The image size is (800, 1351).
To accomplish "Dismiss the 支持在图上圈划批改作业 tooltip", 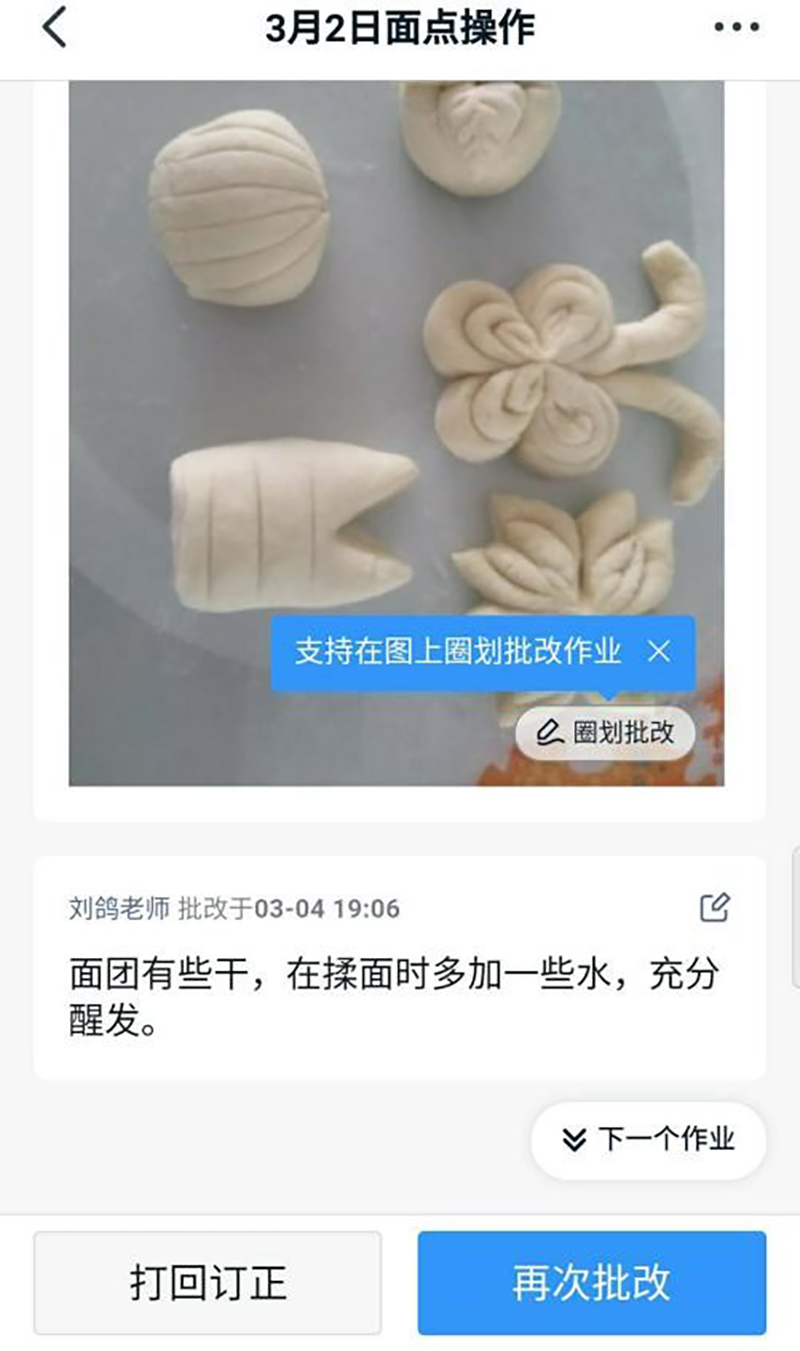I will pos(659,652).
